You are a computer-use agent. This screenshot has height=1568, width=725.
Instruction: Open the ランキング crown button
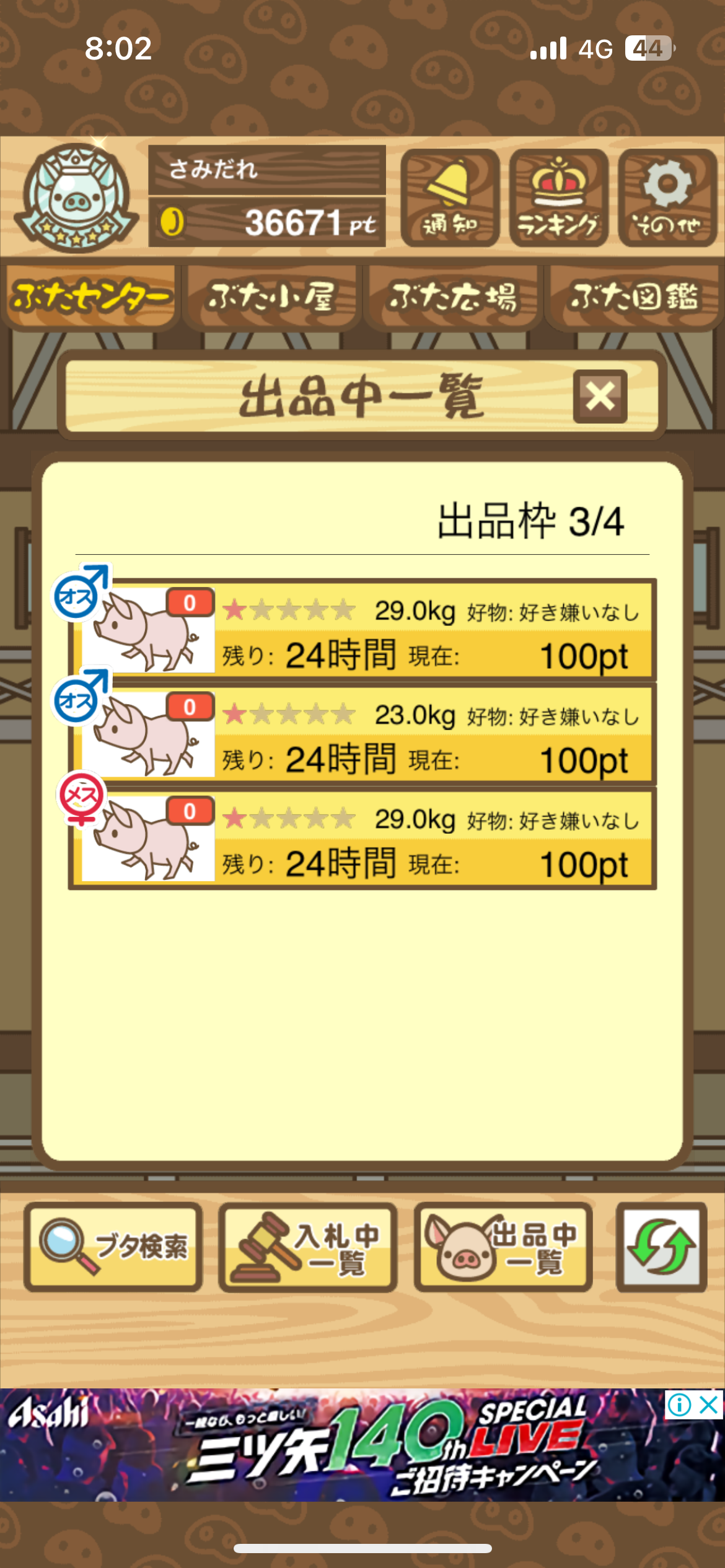click(558, 198)
